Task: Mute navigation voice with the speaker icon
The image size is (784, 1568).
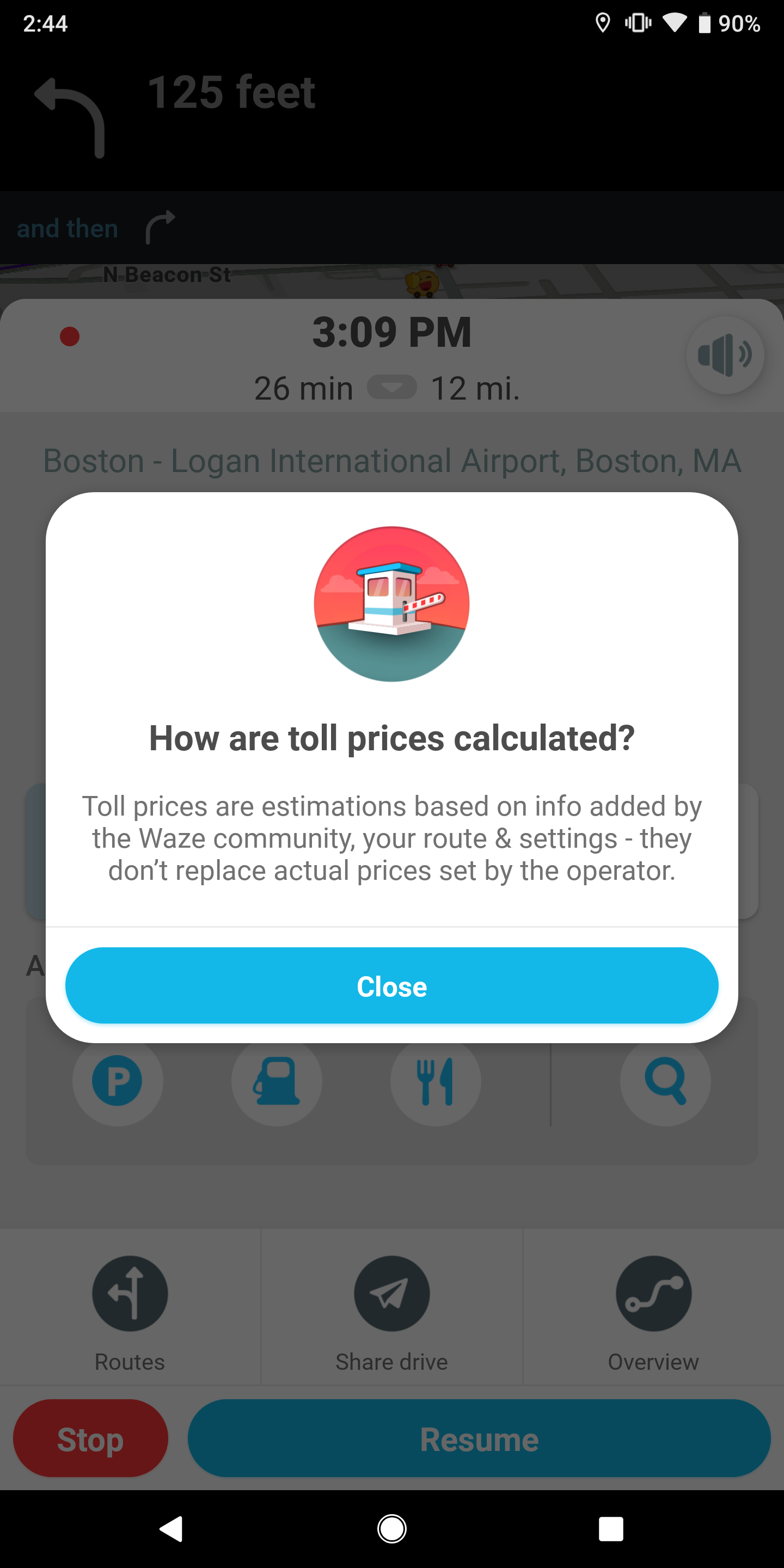Action: (724, 356)
